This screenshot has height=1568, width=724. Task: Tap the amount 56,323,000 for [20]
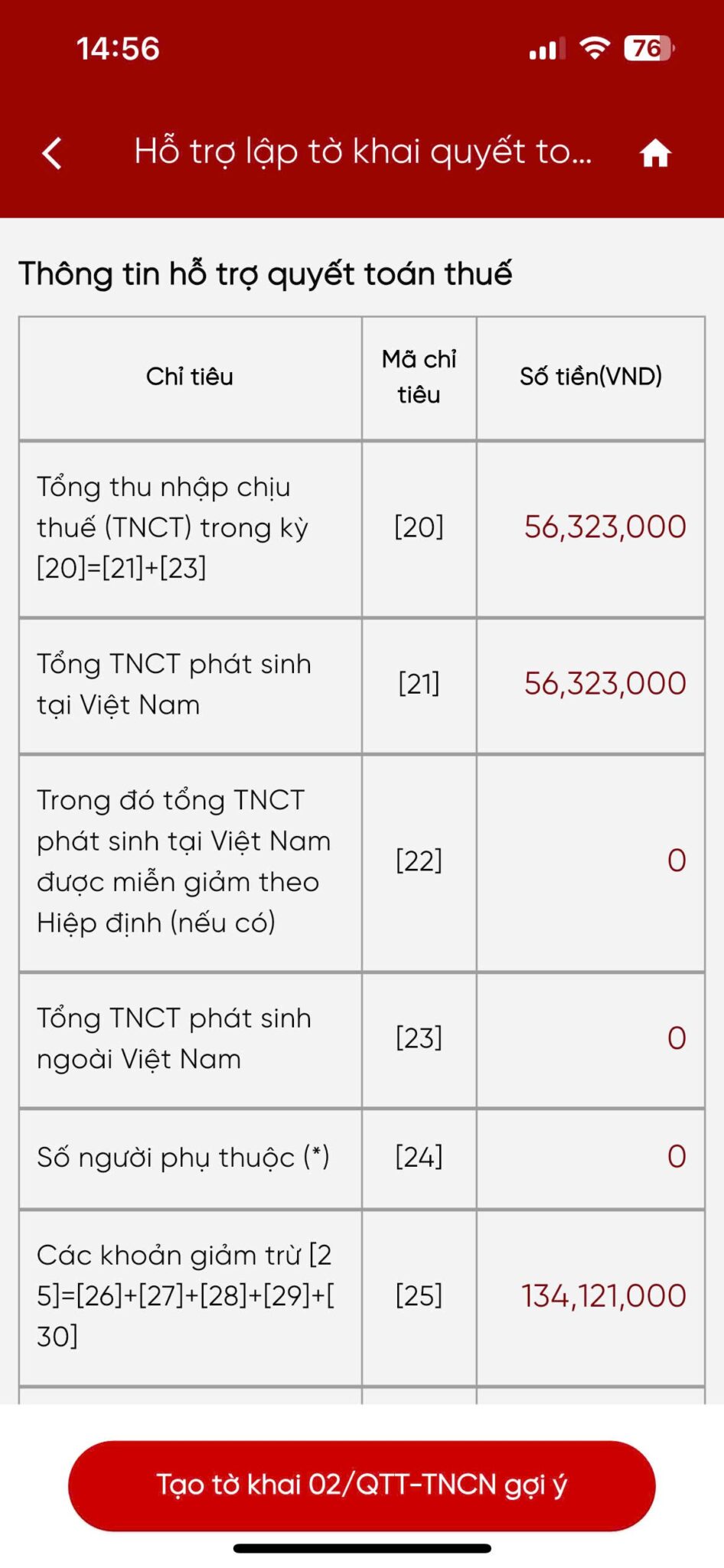604,526
